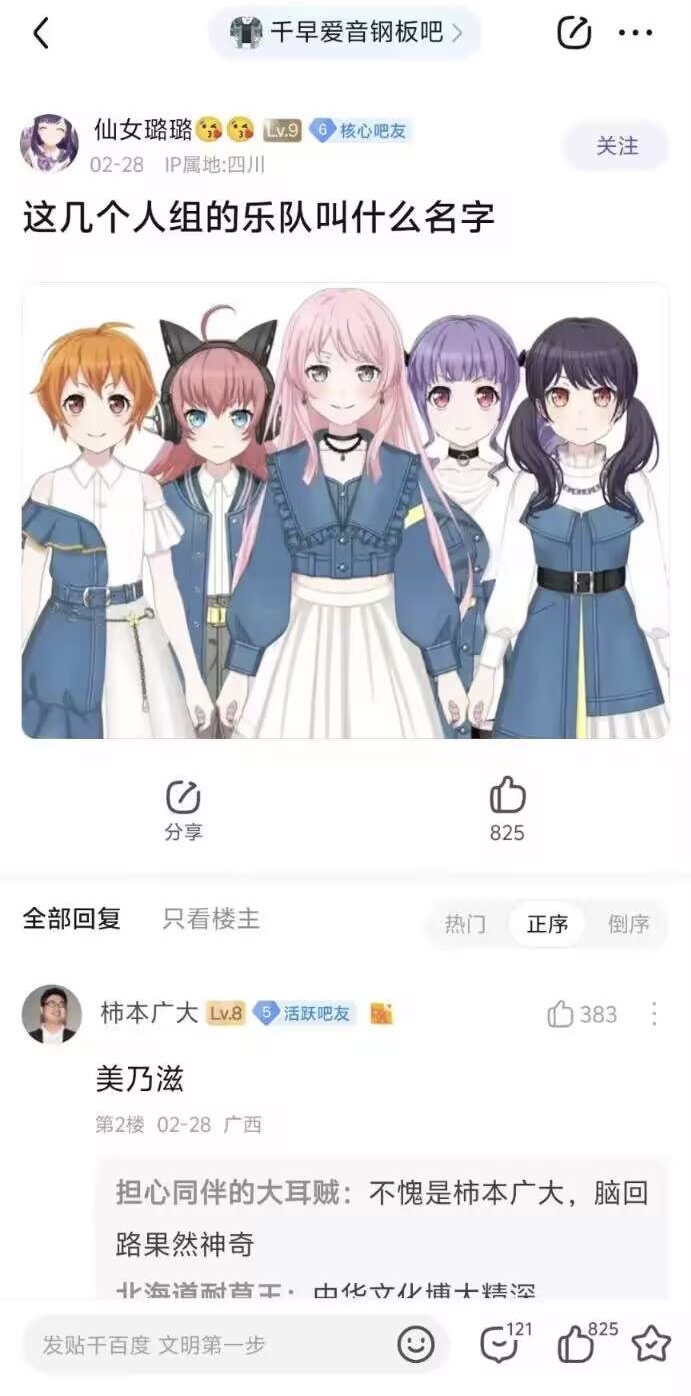Screen dimensions: 691x1396
Task: Jump to comments via bottom 121 icon
Action: click(x=500, y=1344)
